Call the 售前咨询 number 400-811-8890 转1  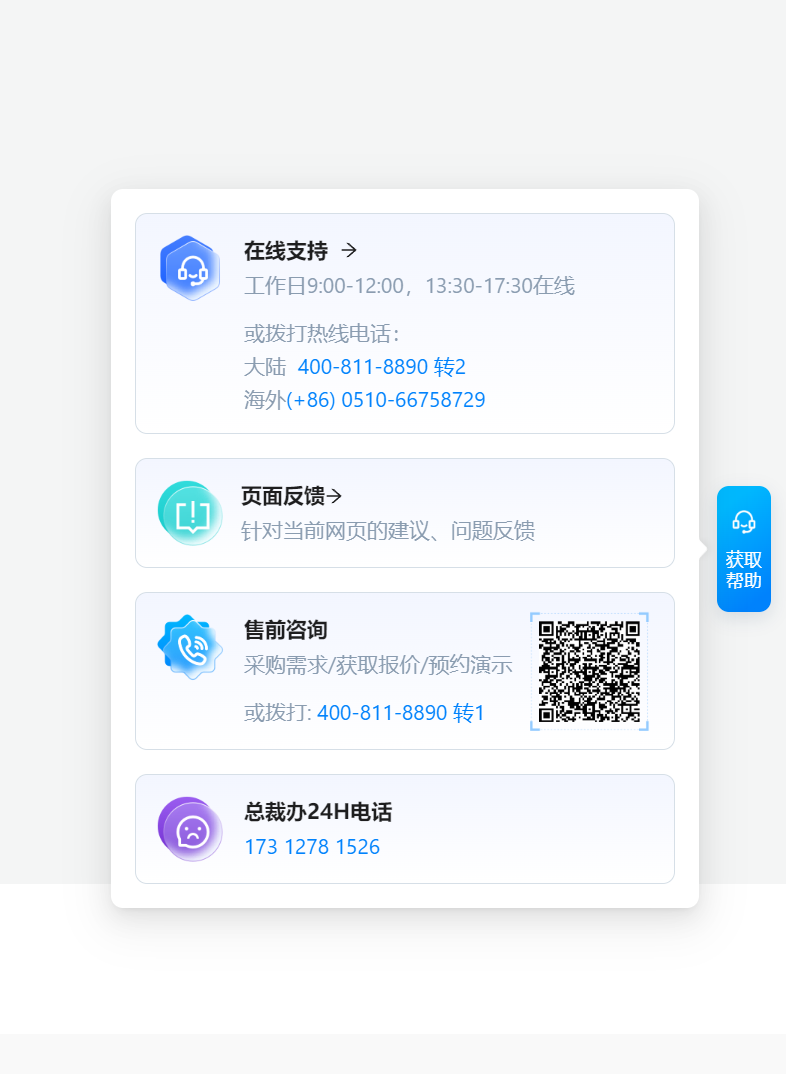pos(400,714)
